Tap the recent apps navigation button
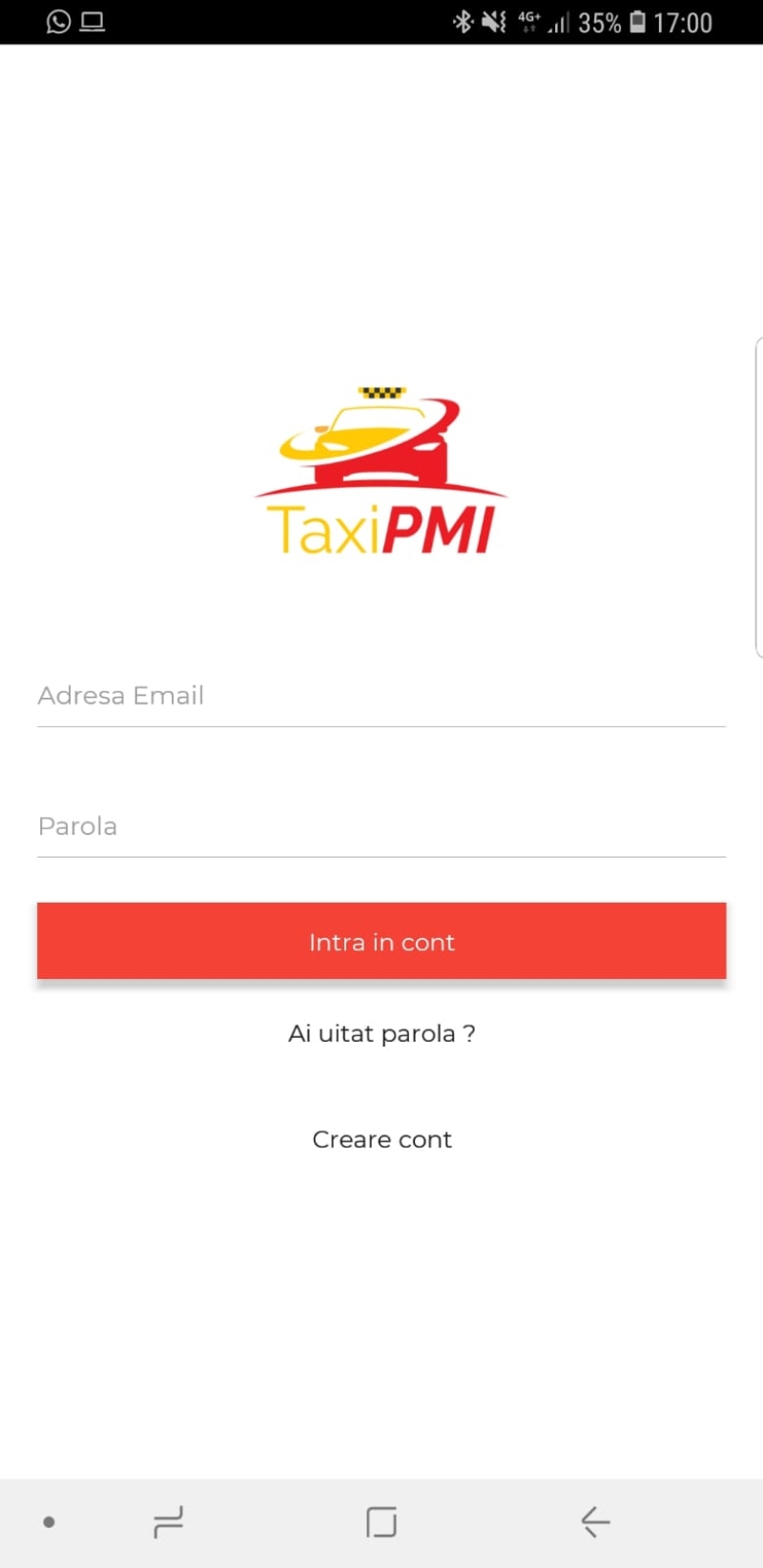The width and height of the screenshot is (763, 1568). 168,1522
